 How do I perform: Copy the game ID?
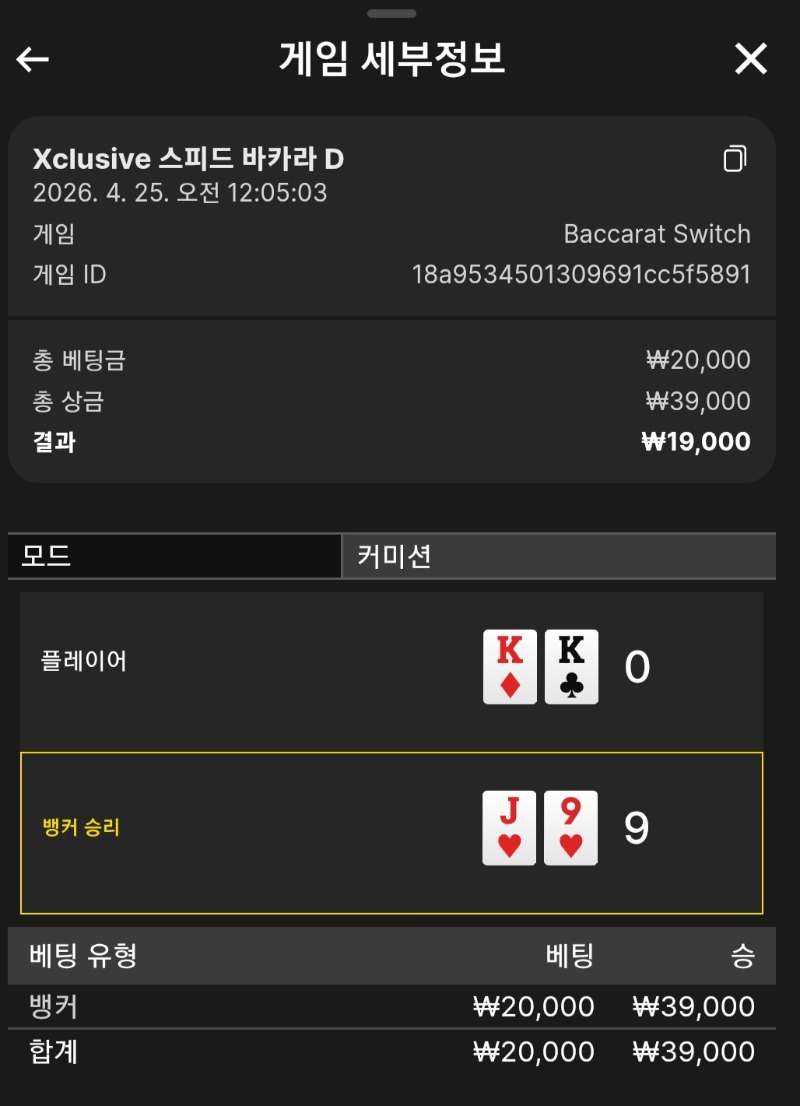(735, 159)
